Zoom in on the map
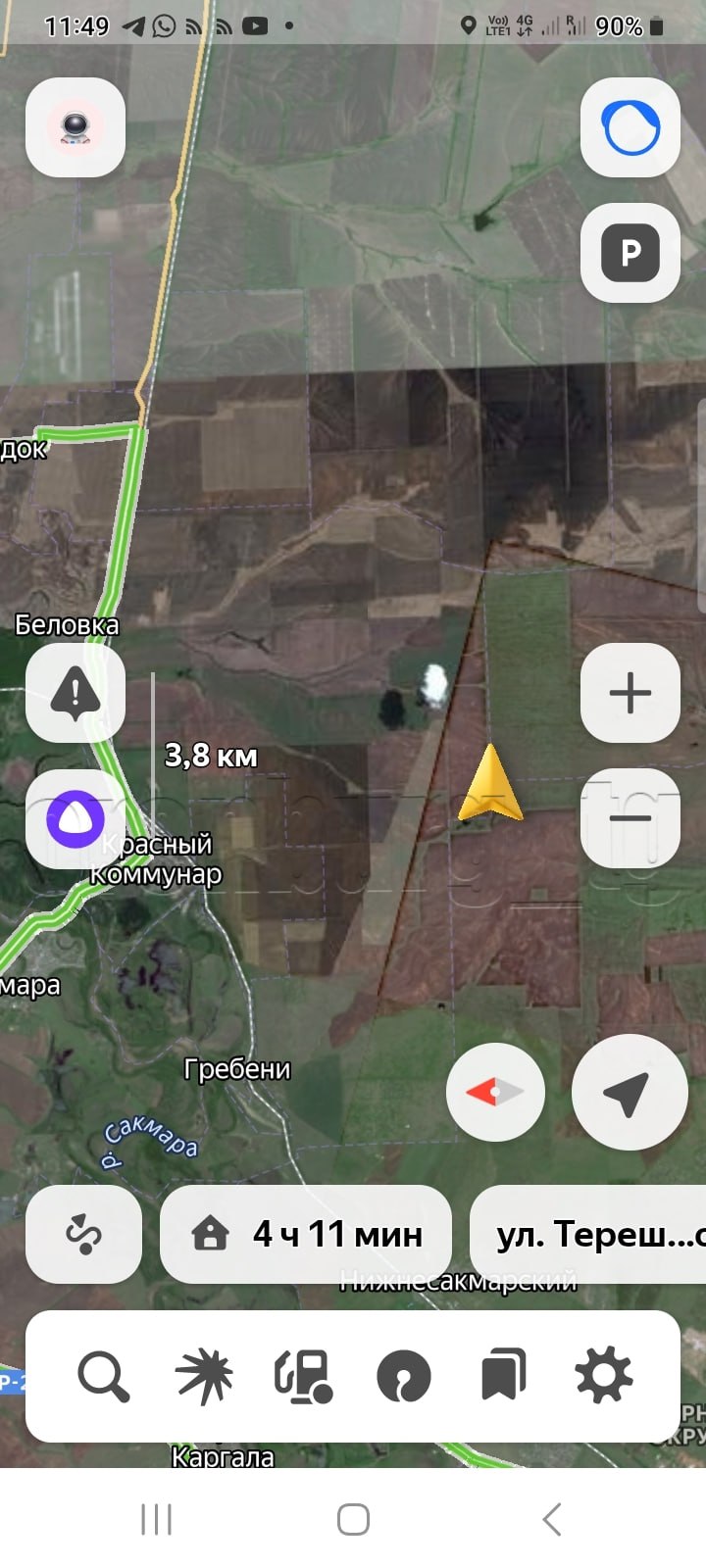The height and width of the screenshot is (1568, 706). (x=630, y=693)
